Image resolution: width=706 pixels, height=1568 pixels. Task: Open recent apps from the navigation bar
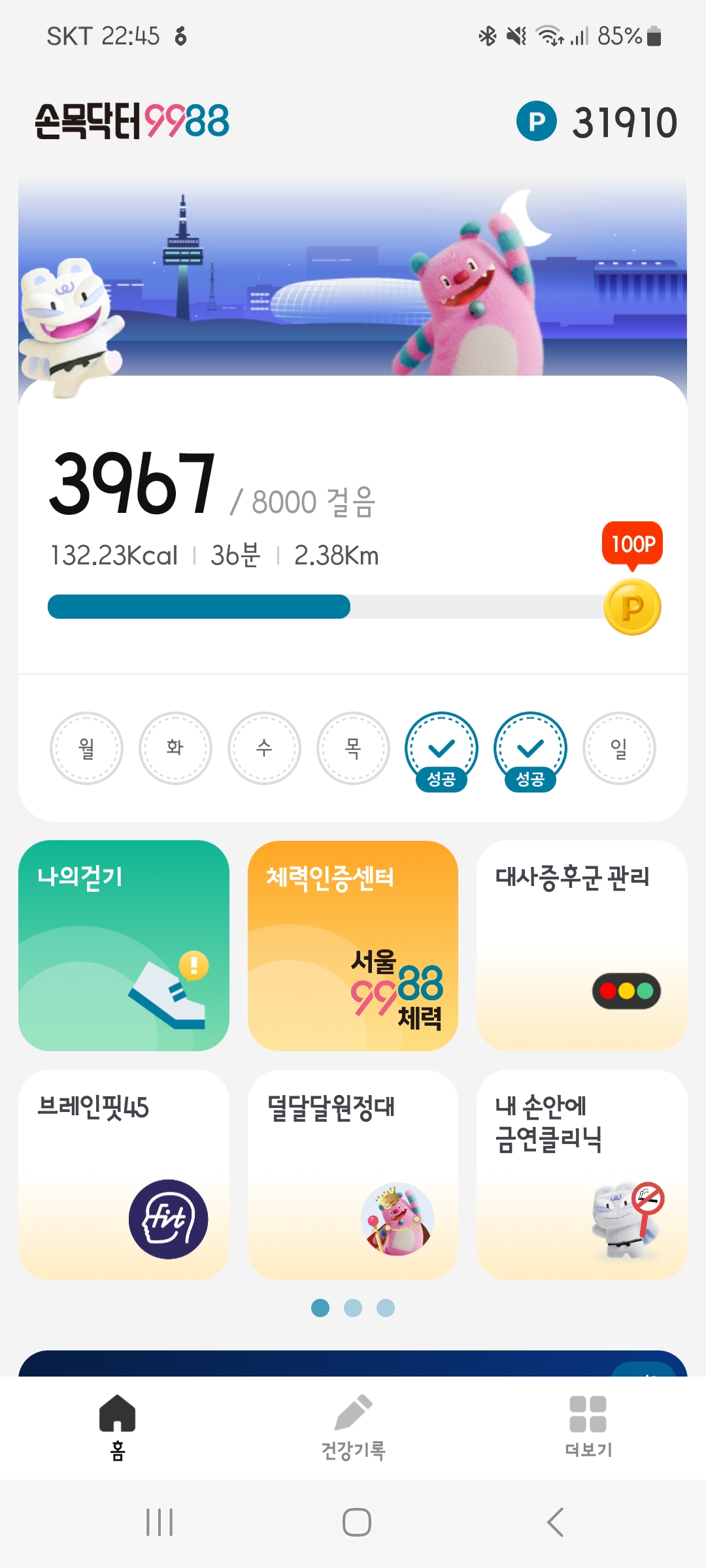(x=160, y=1522)
